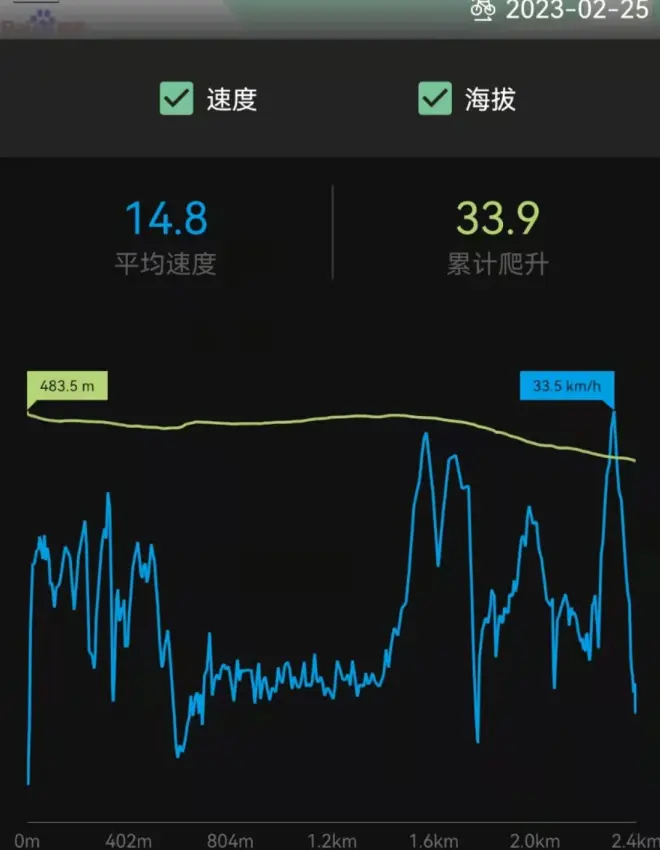Uncheck the 海拔 (altitude) checkbox
The height and width of the screenshot is (850, 660).
click(x=435, y=99)
